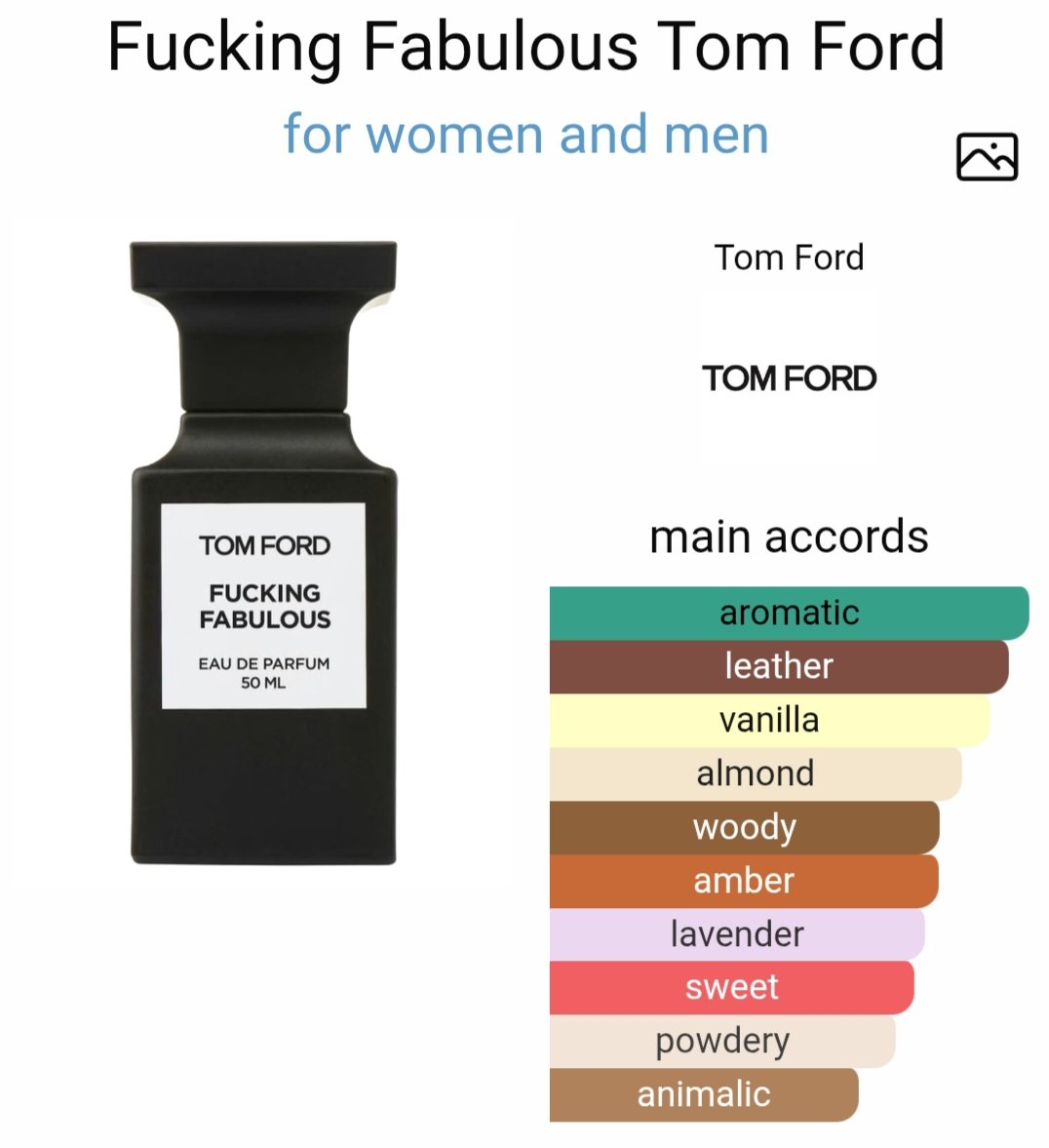Open the Tom Ford brand page link
Viewport: 1049px width, 1148px height.
pyautogui.click(x=789, y=258)
